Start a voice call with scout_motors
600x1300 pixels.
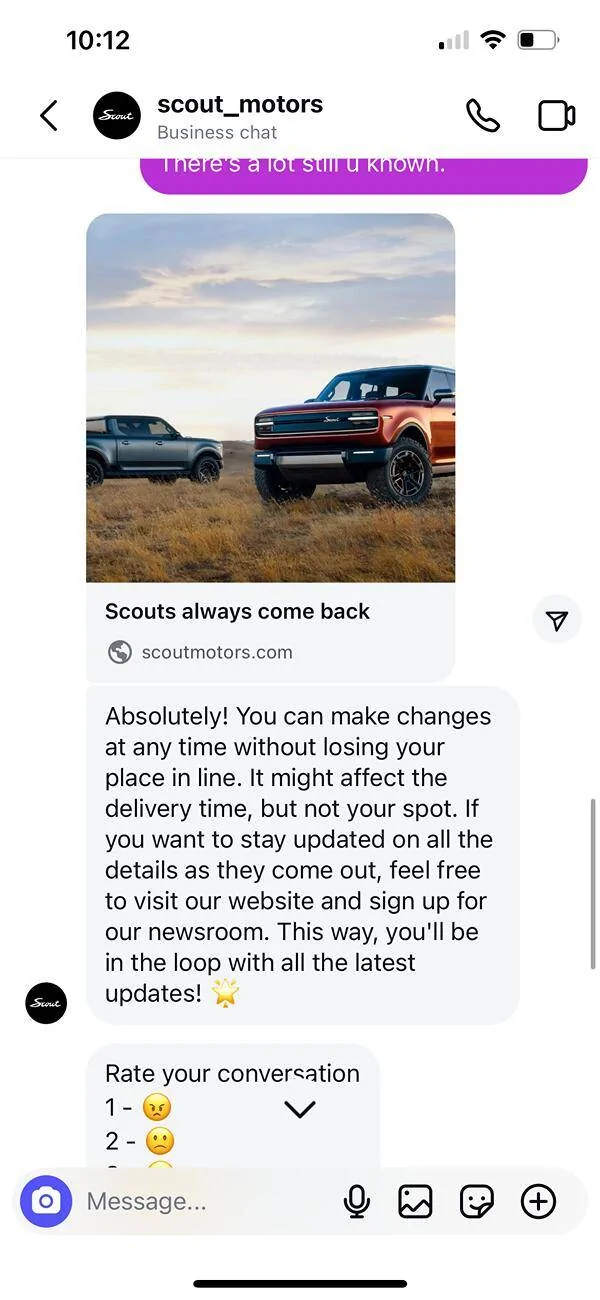[x=482, y=116]
